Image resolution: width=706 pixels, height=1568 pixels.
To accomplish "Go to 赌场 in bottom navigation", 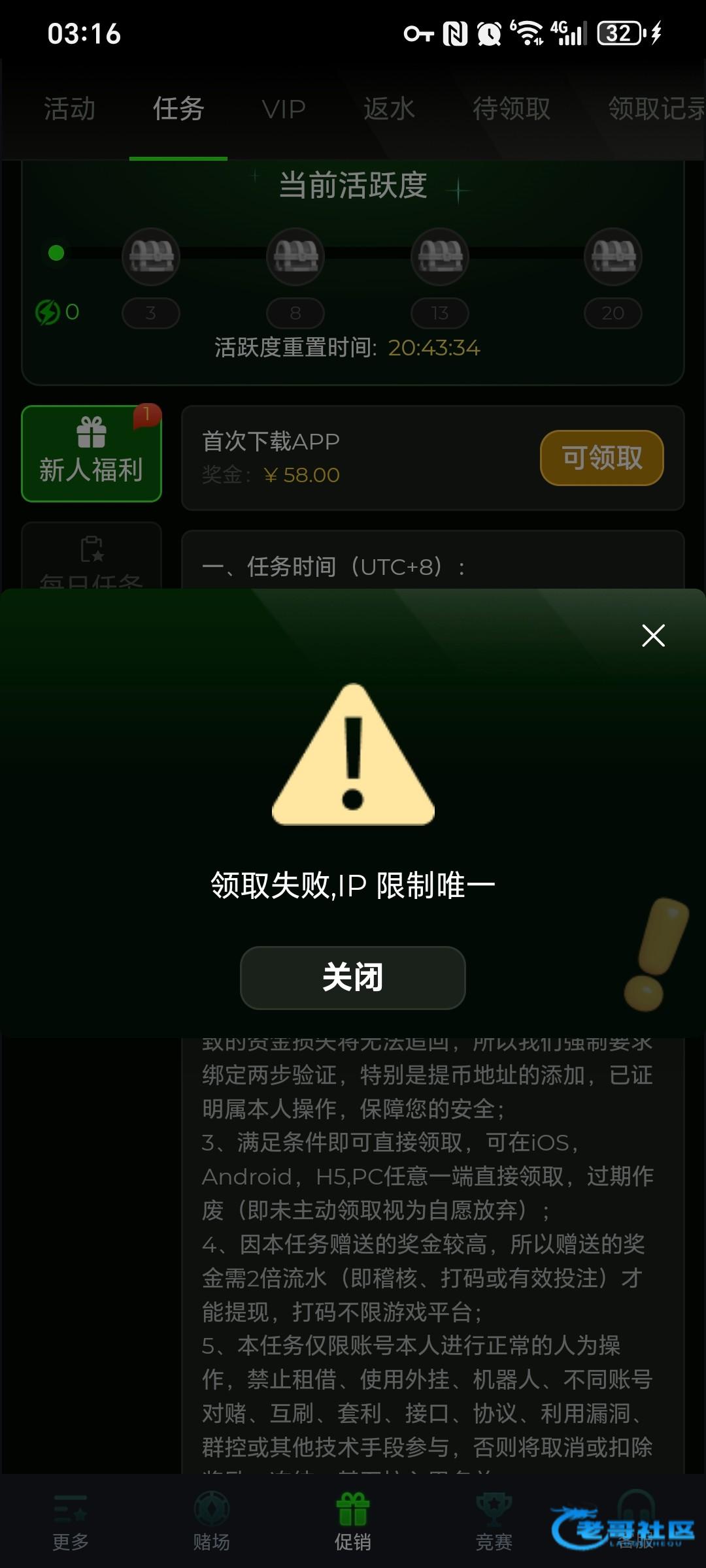I will coord(211,1522).
